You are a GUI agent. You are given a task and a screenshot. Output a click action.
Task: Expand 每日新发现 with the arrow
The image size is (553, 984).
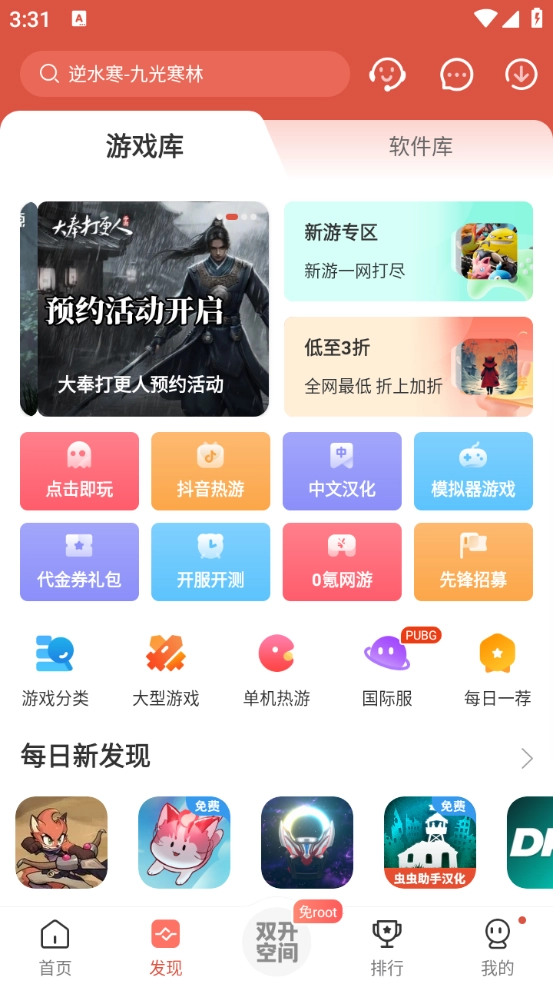pos(527,759)
